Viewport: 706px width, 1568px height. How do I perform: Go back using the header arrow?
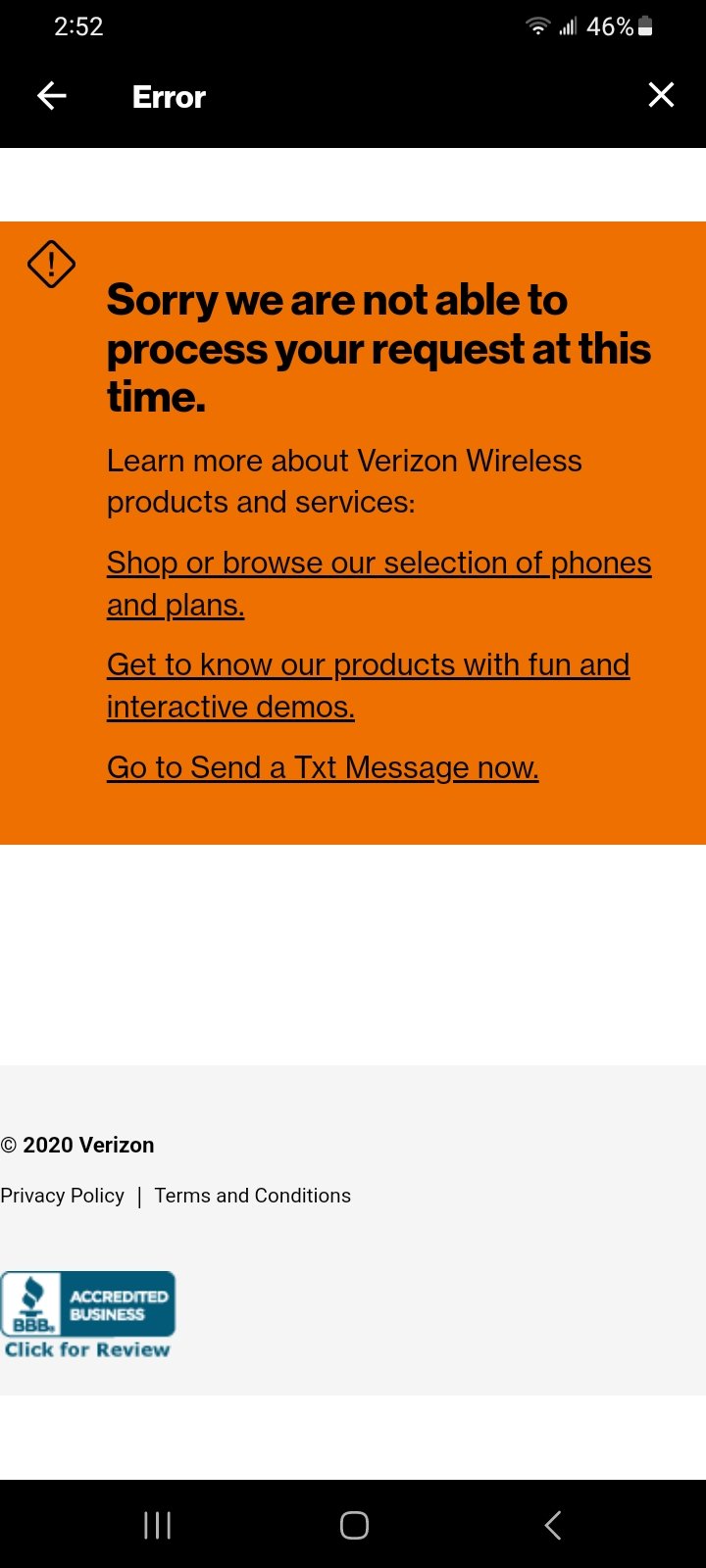coord(52,96)
